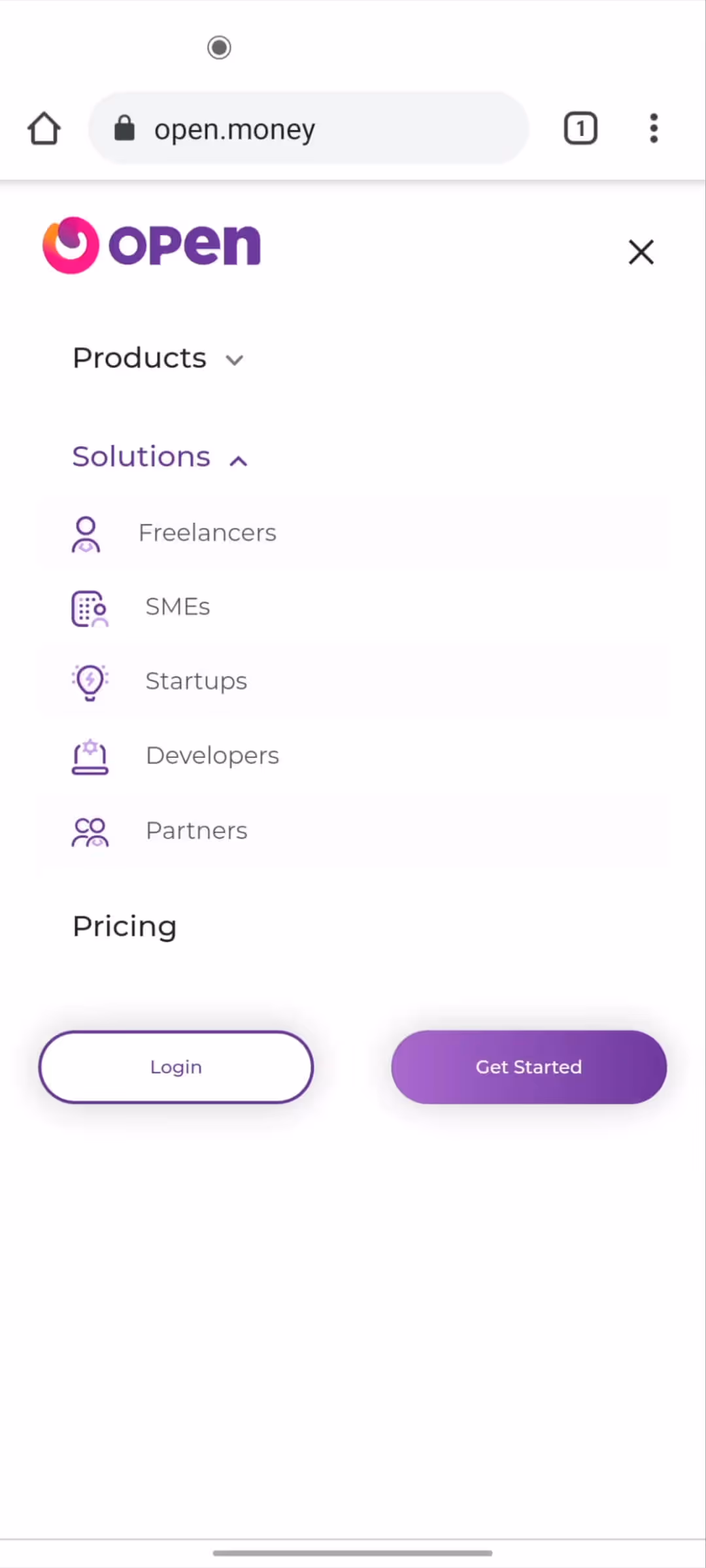Tap Get Started button

pyautogui.click(x=529, y=1067)
